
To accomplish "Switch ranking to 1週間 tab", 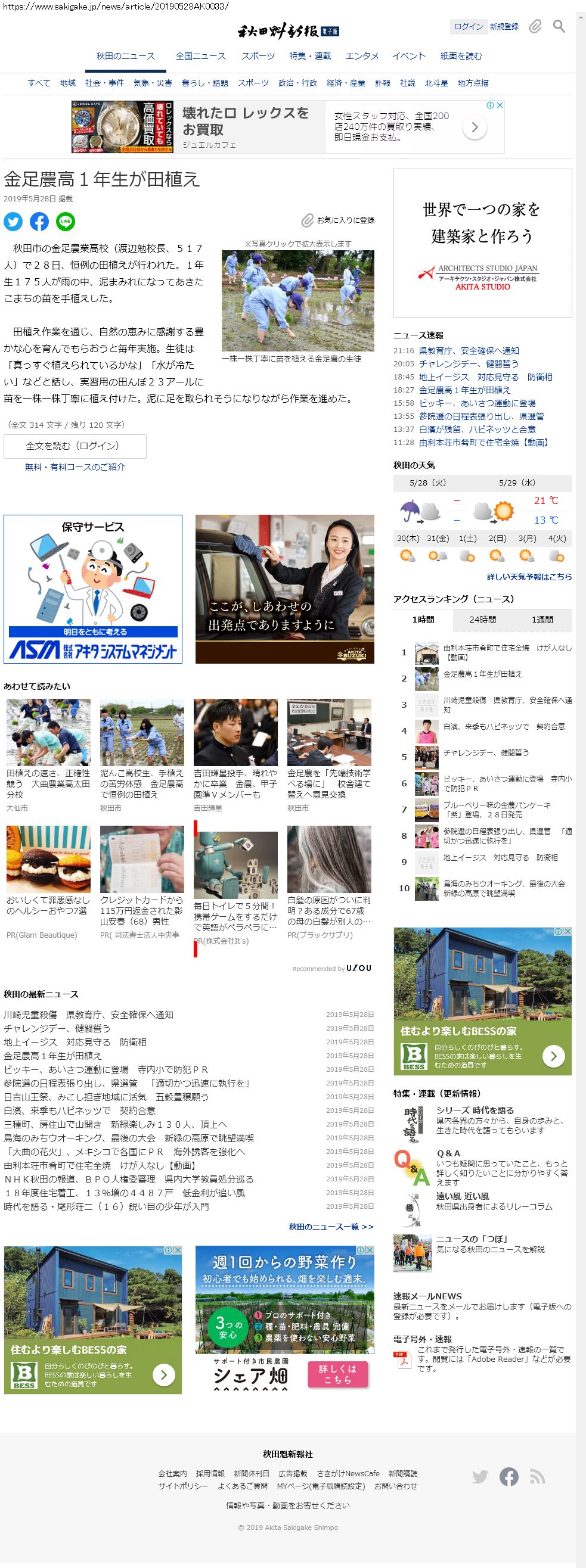I will coord(542,620).
